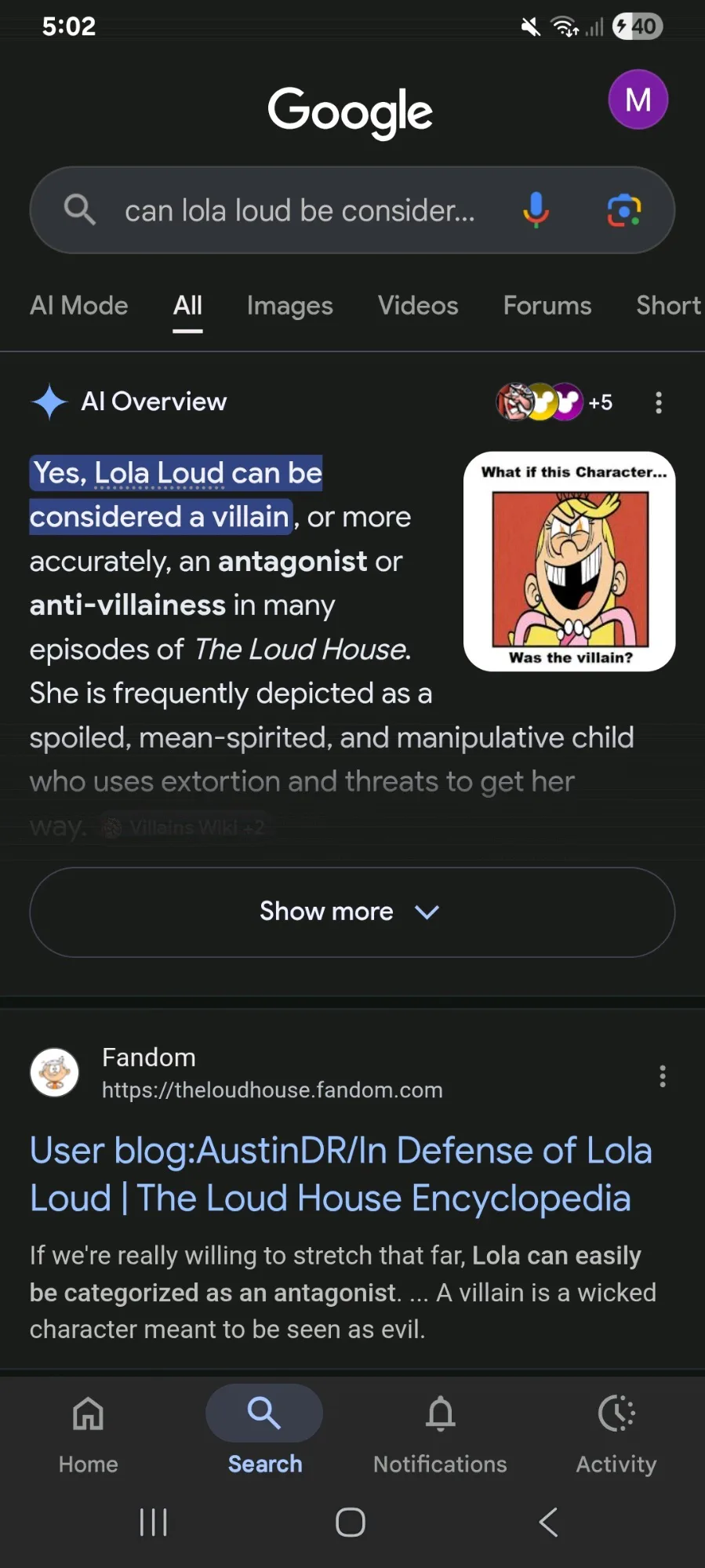The height and width of the screenshot is (1568, 705).
Task: Start a voice search with the microphone
Action: click(x=536, y=210)
